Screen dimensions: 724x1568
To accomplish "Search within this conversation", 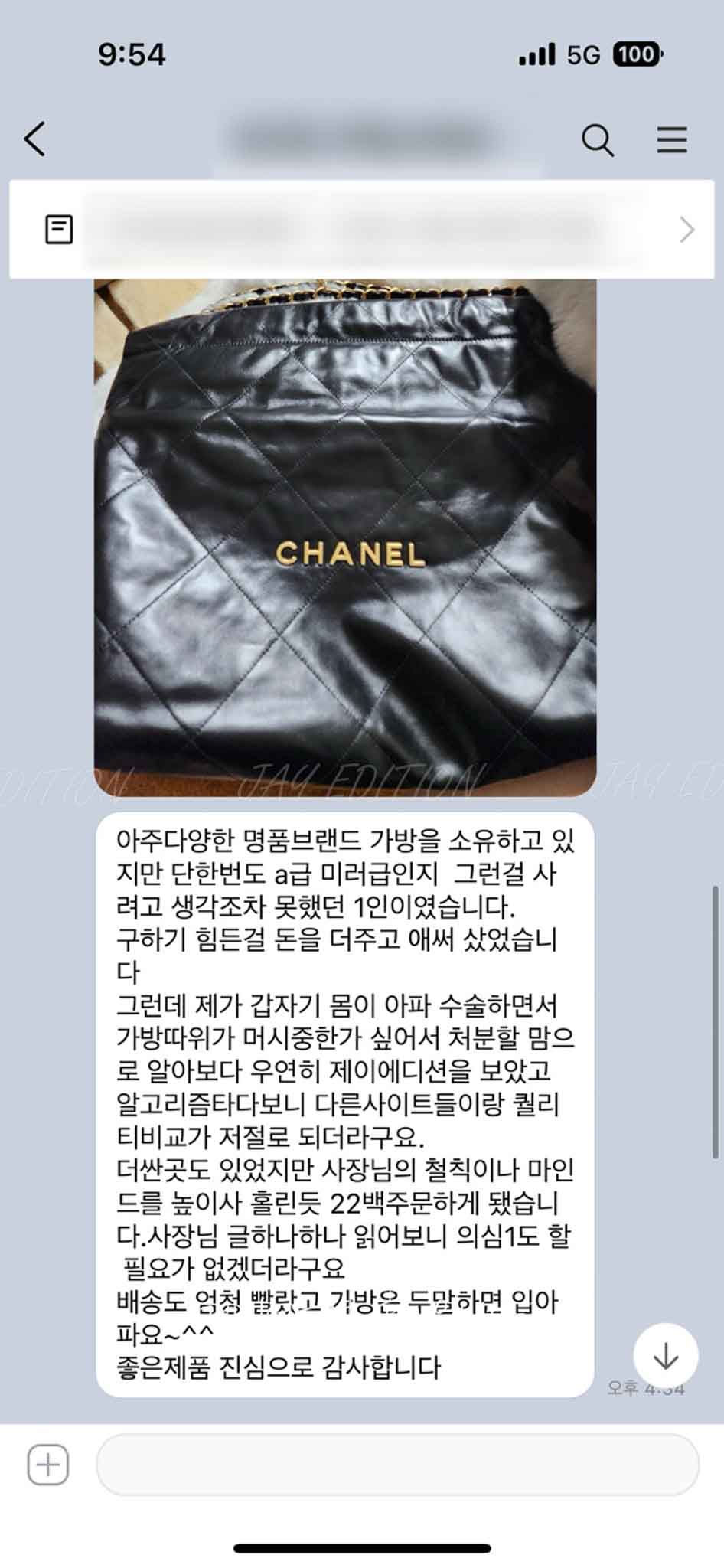I will pyautogui.click(x=597, y=140).
